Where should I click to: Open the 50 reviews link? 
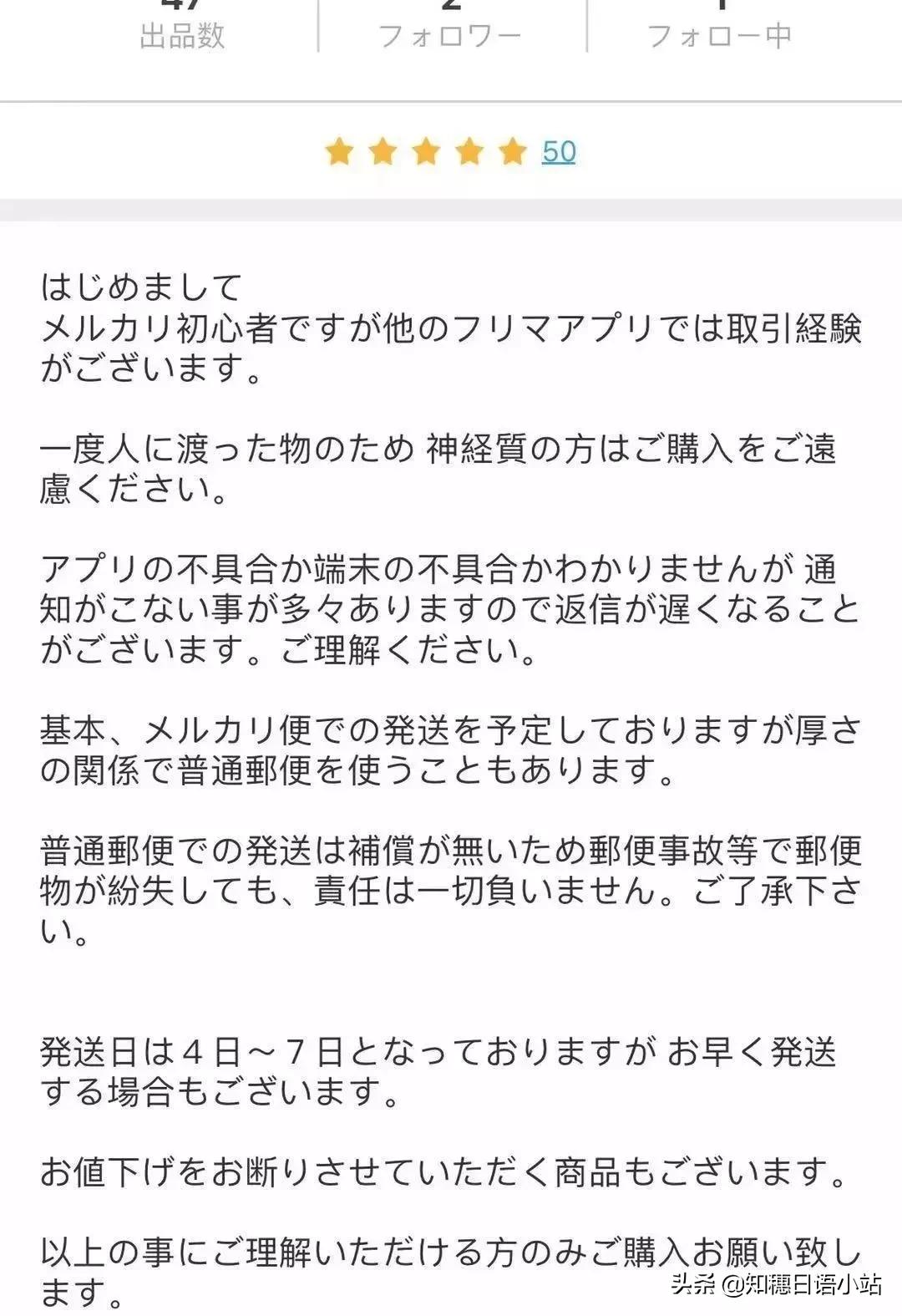560,153
